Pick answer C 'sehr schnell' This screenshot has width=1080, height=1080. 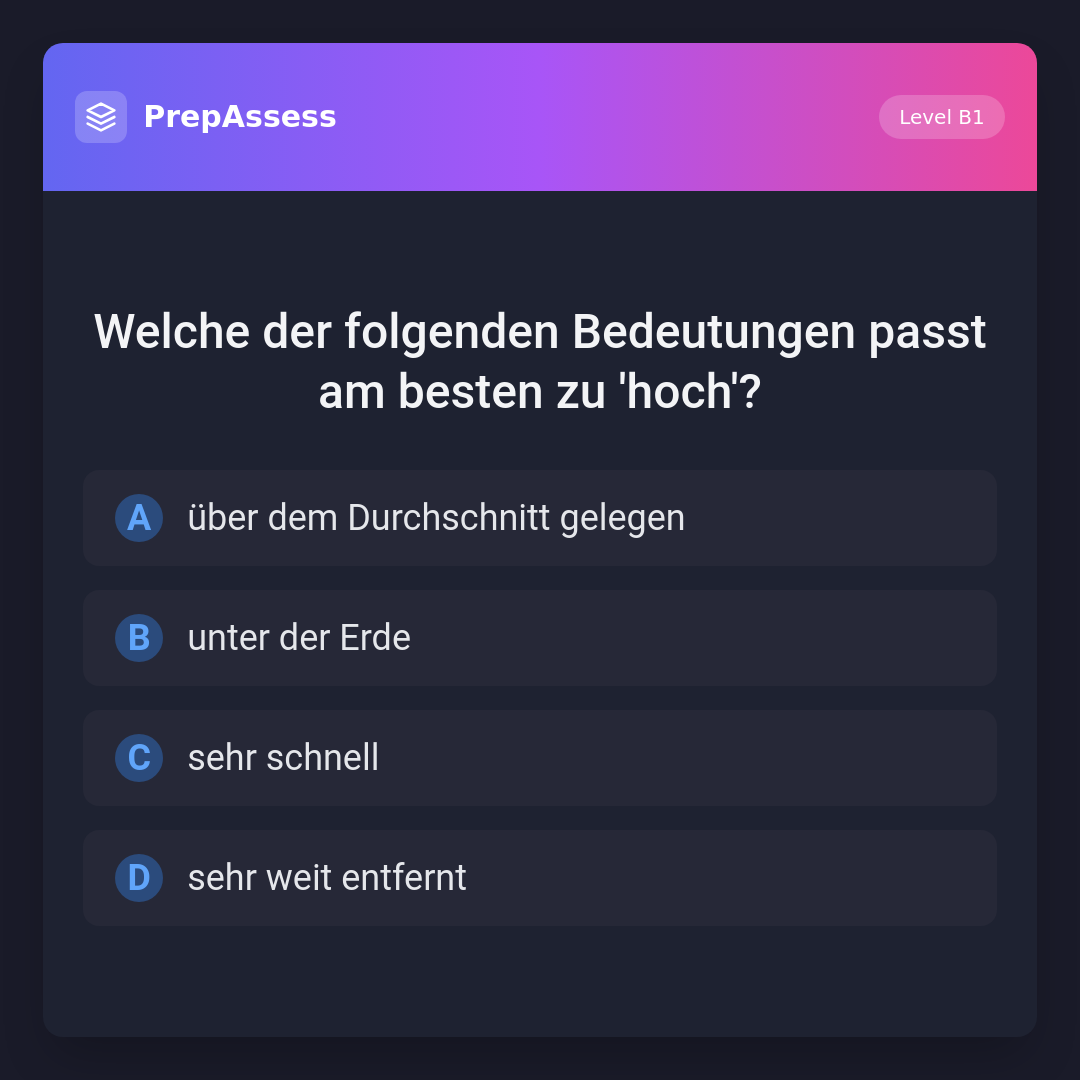coord(540,758)
